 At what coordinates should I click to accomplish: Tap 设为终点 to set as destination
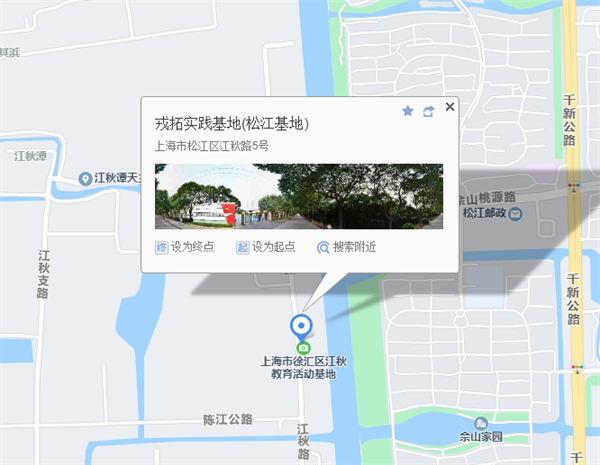186,247
